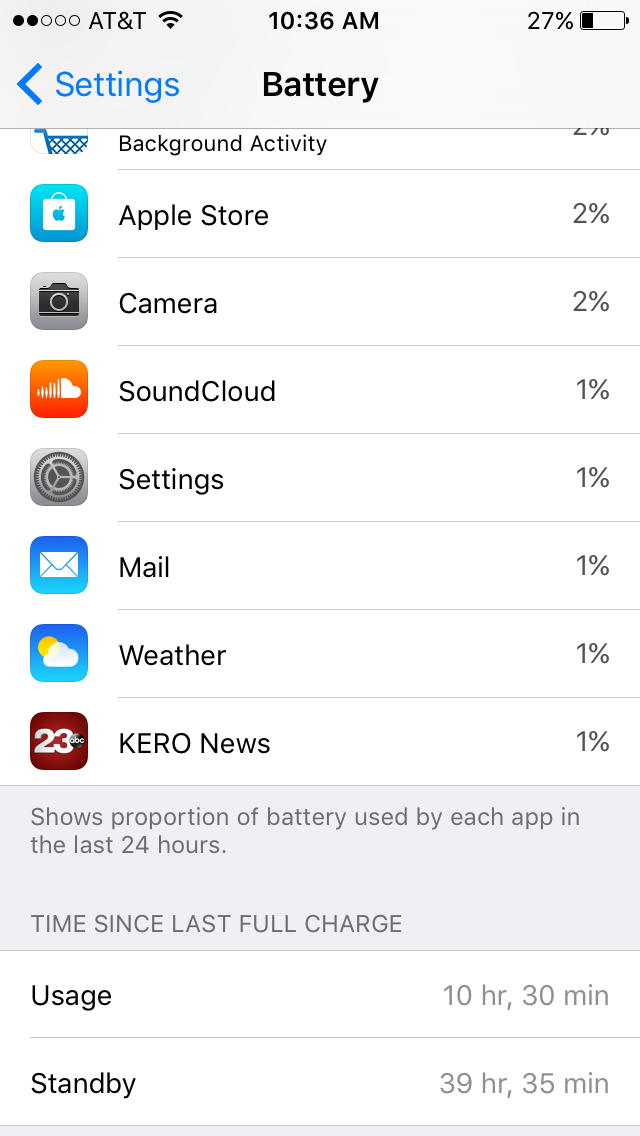
Task: Tap the KERO News battery usage row
Action: click(x=320, y=742)
